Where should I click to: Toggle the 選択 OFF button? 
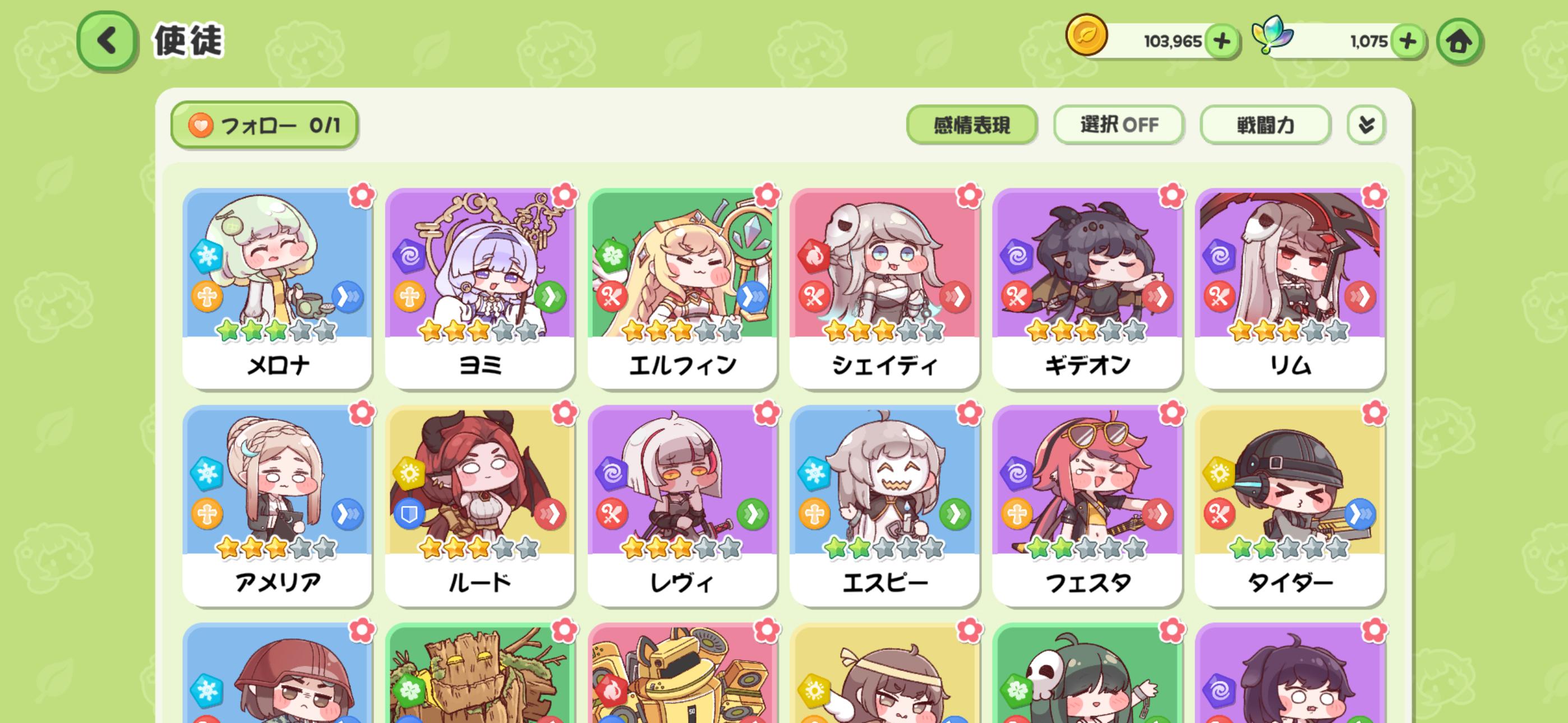click(1119, 125)
